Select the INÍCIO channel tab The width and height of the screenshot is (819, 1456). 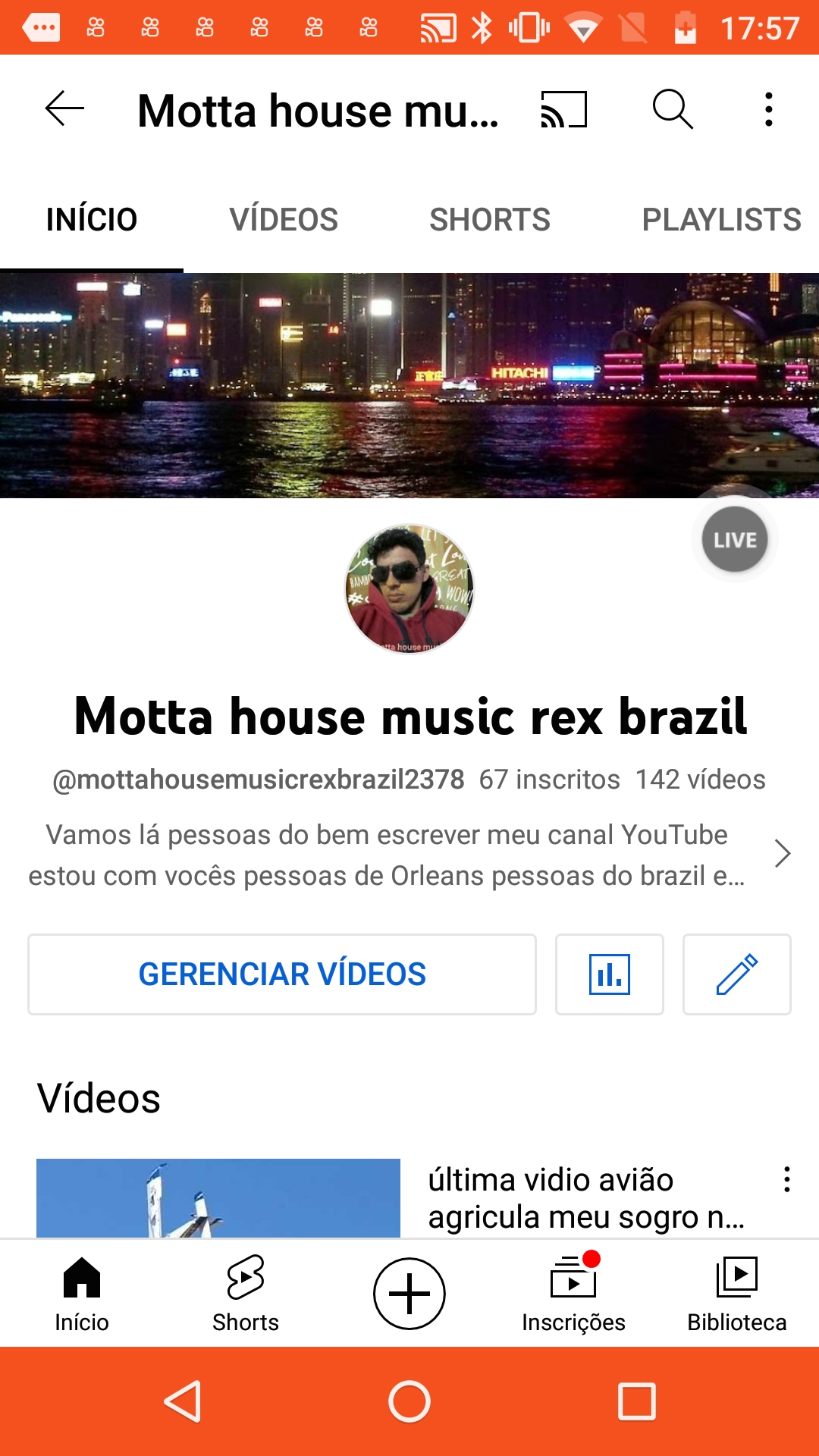tap(92, 220)
